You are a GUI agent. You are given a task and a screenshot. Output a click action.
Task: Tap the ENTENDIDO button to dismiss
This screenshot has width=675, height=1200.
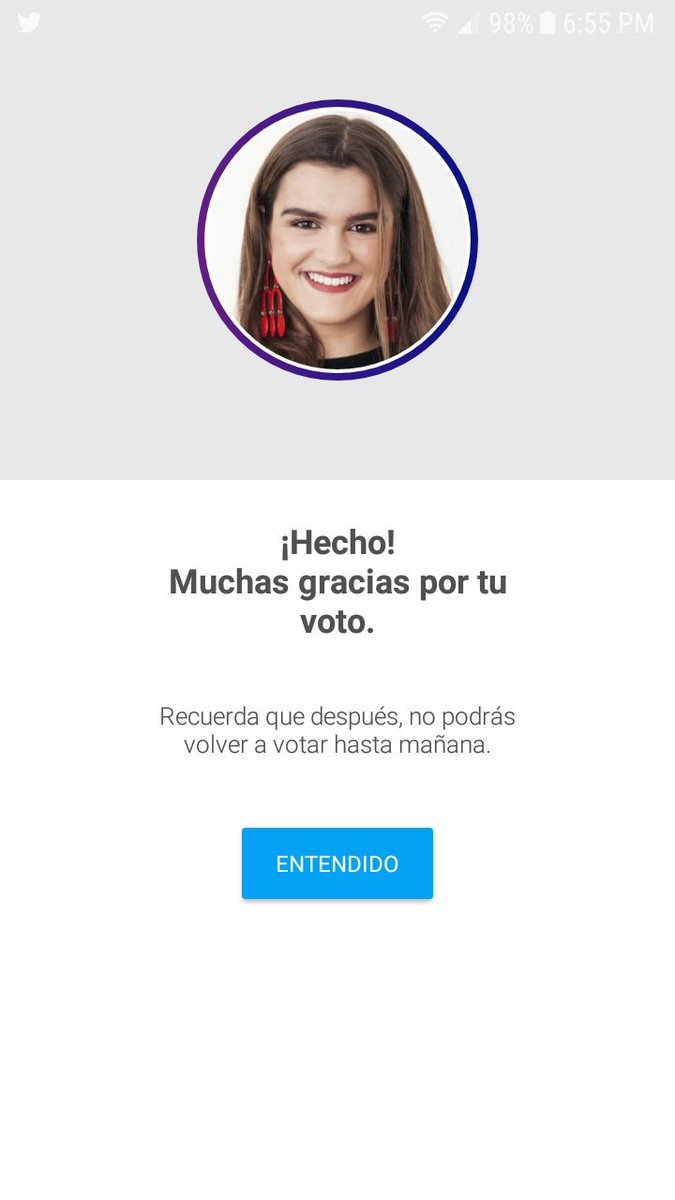pyautogui.click(x=337, y=864)
